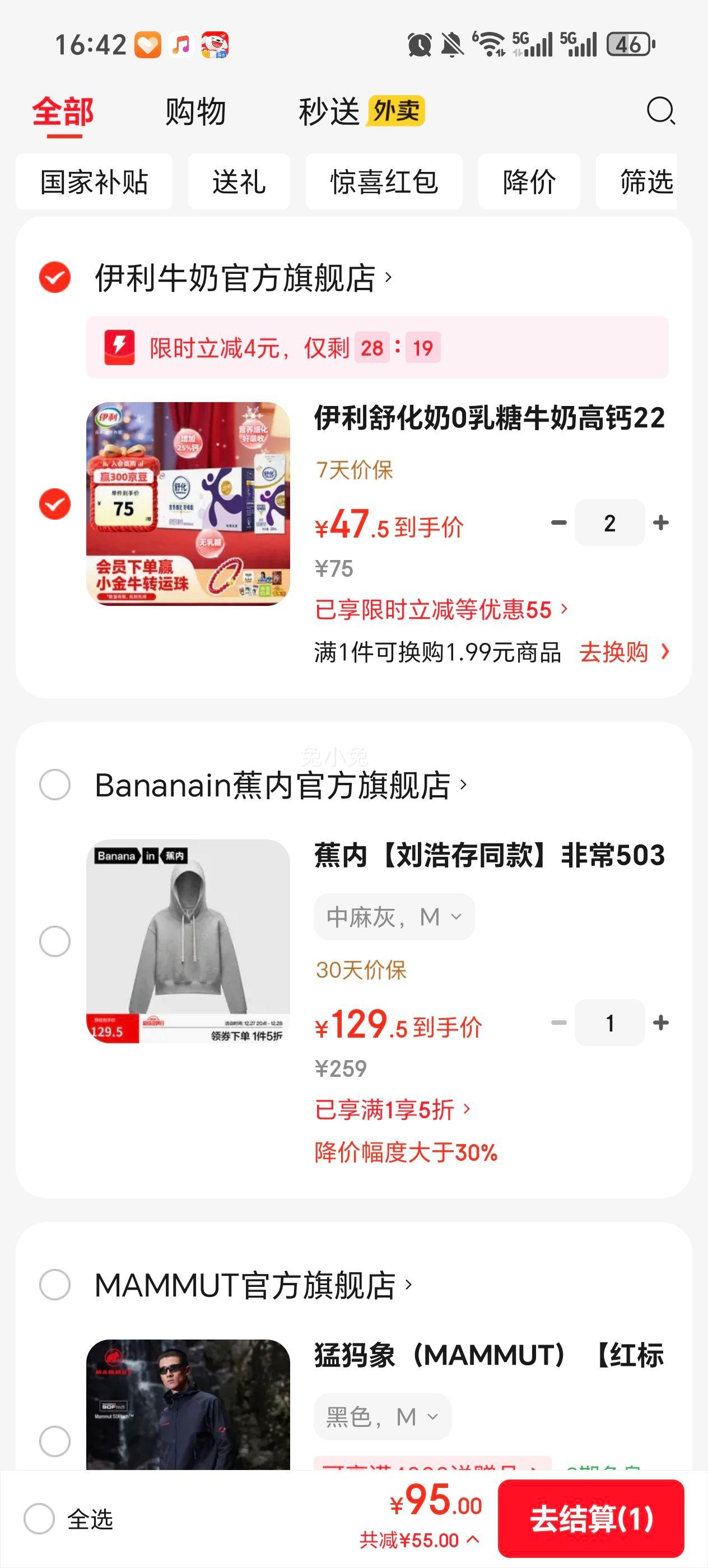
Task: Uncheck the 伊利舒化奶 milk item checkbox
Action: coord(54,502)
